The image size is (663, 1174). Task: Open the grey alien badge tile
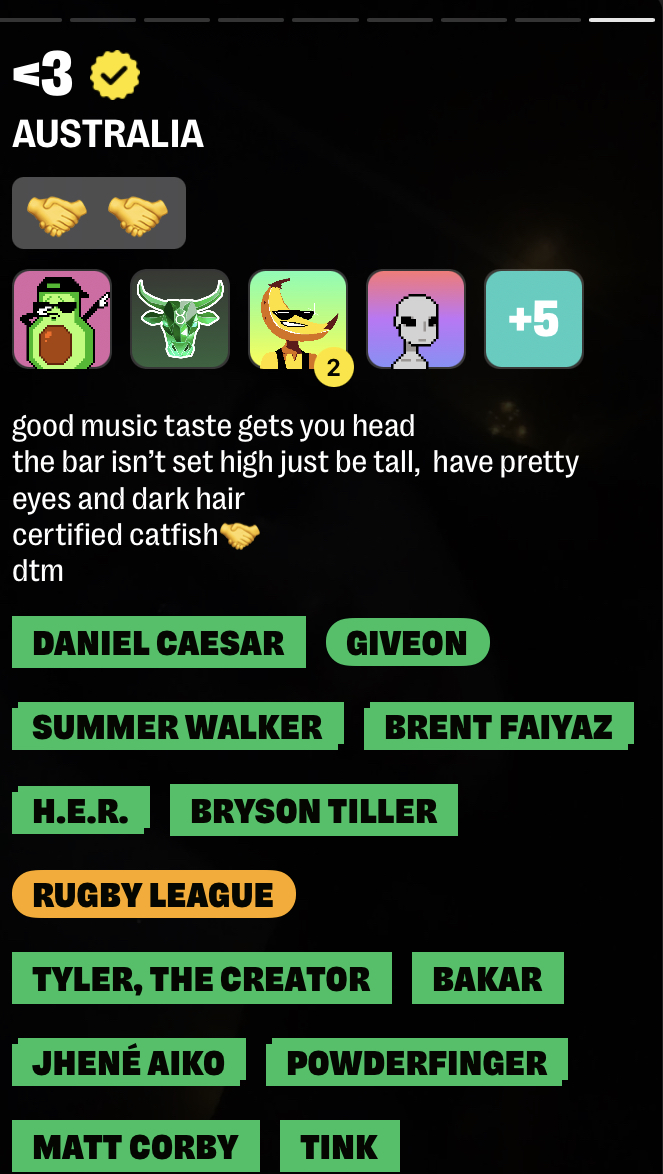pyautogui.click(x=416, y=319)
